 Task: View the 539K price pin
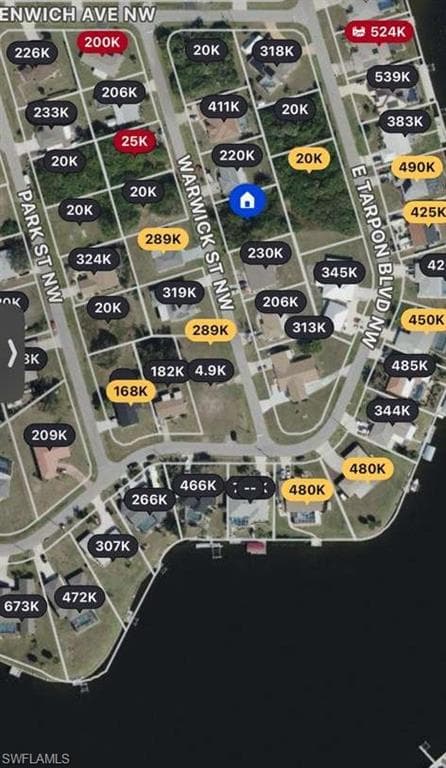point(392,77)
